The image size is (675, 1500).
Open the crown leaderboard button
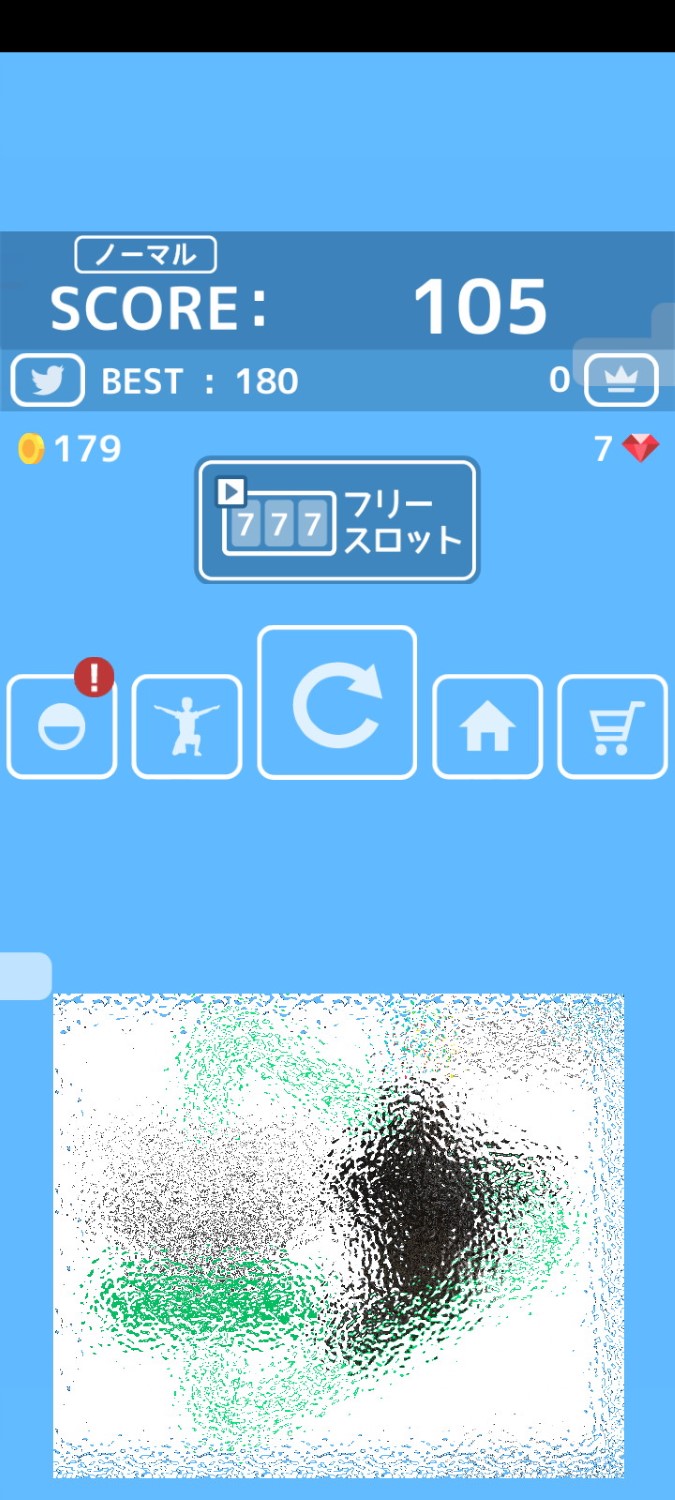(621, 380)
